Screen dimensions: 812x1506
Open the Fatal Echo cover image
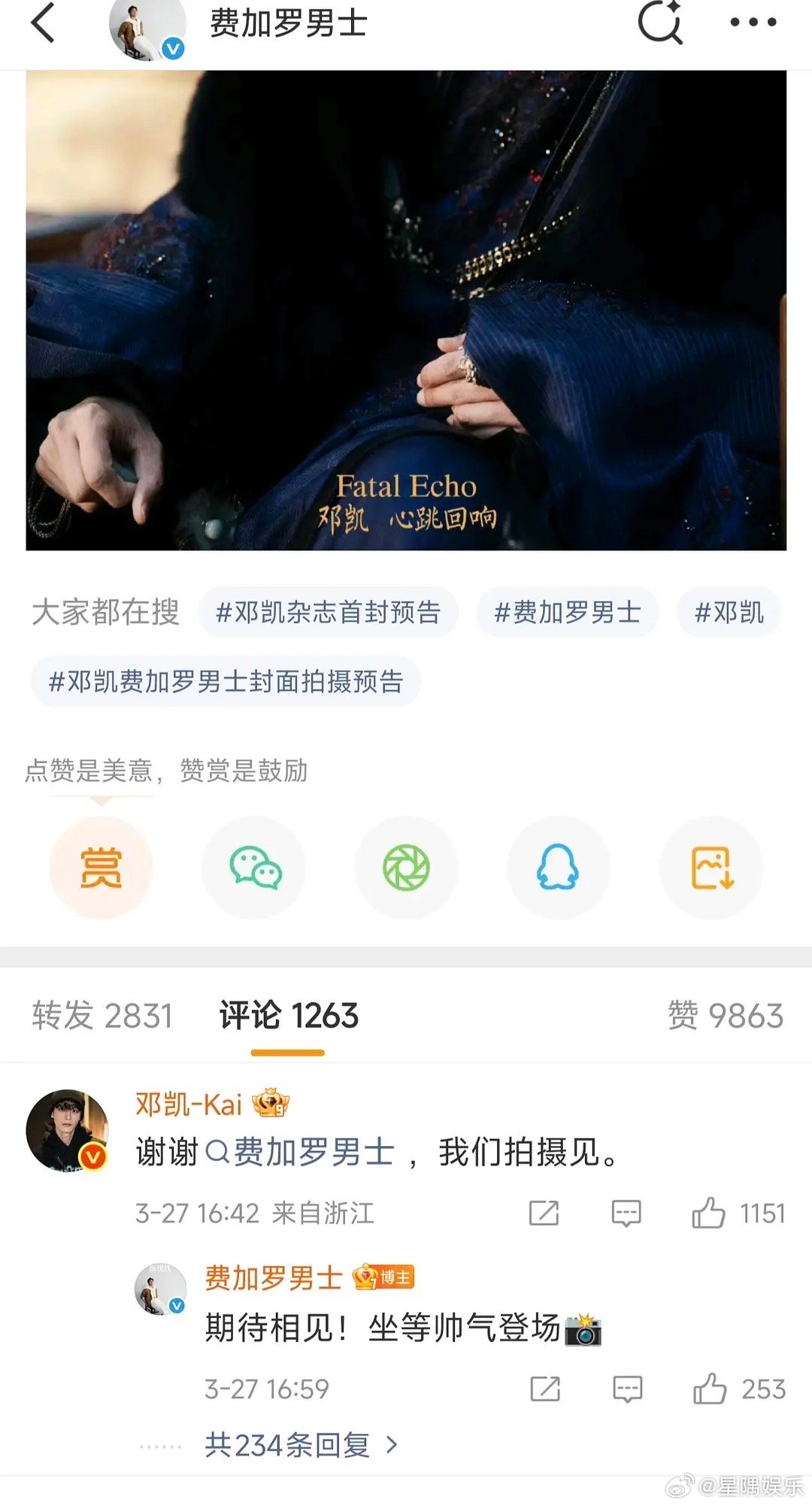tap(406, 308)
